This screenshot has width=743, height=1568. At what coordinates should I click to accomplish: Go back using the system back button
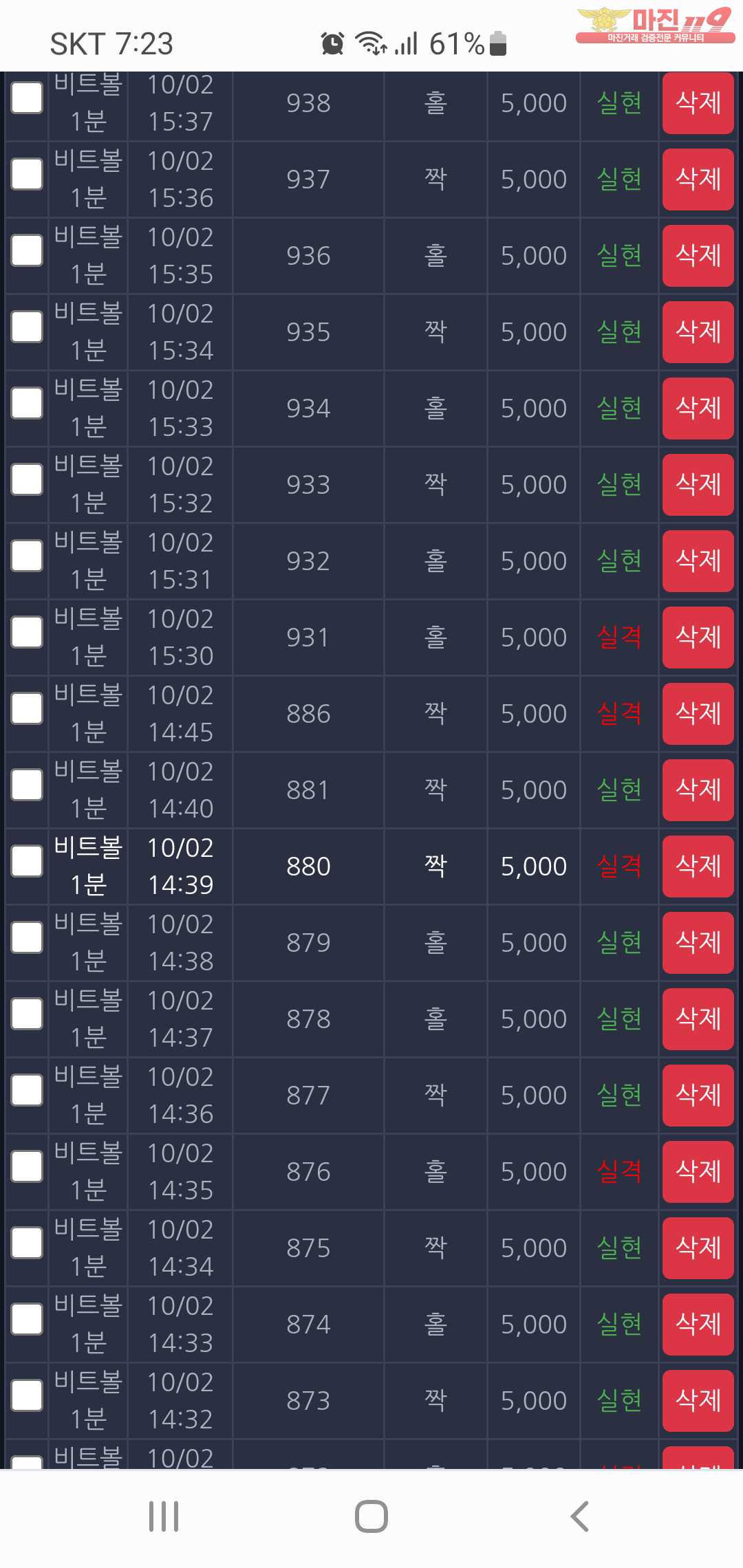tap(579, 1516)
